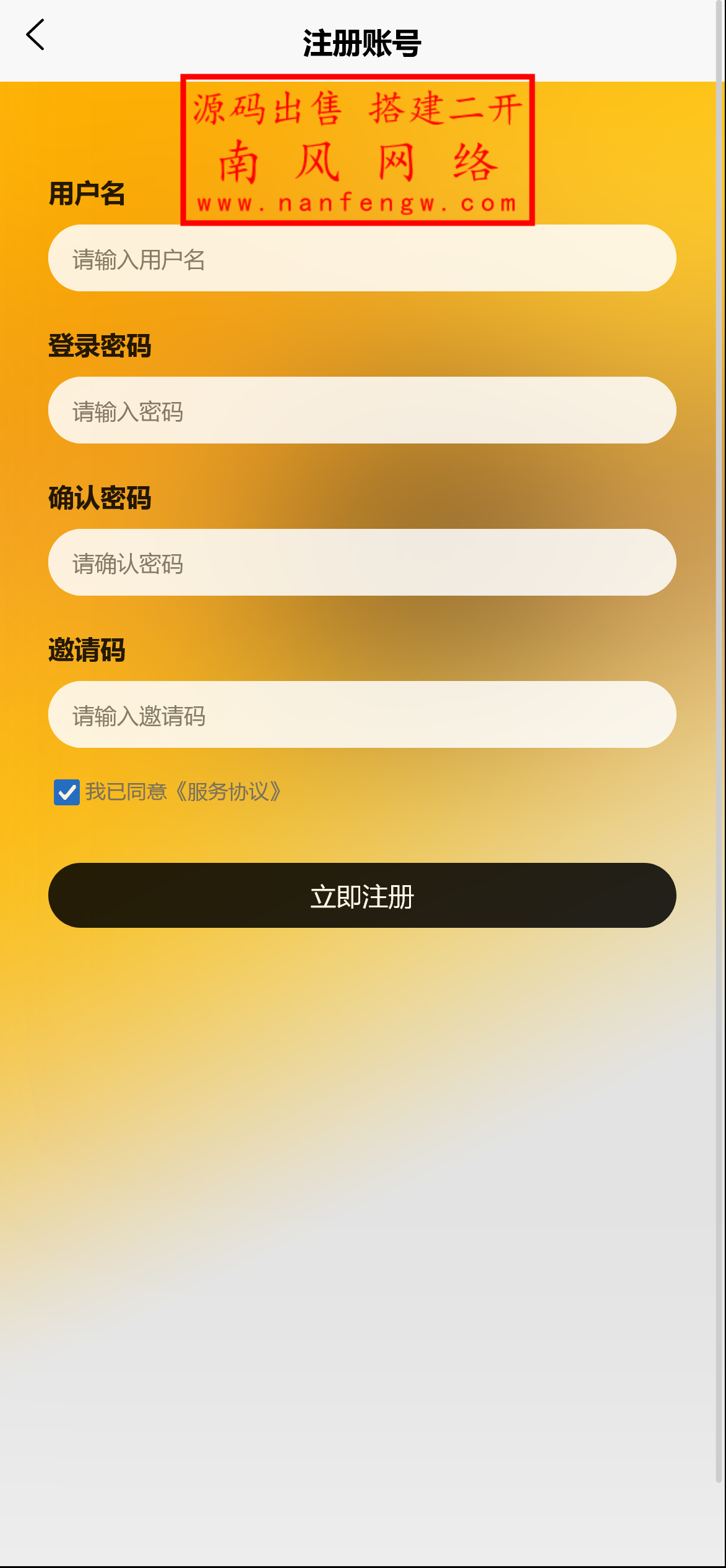Image resolution: width=726 pixels, height=1568 pixels.
Task: Select the 请输入密码 login password field
Action: coord(361,410)
